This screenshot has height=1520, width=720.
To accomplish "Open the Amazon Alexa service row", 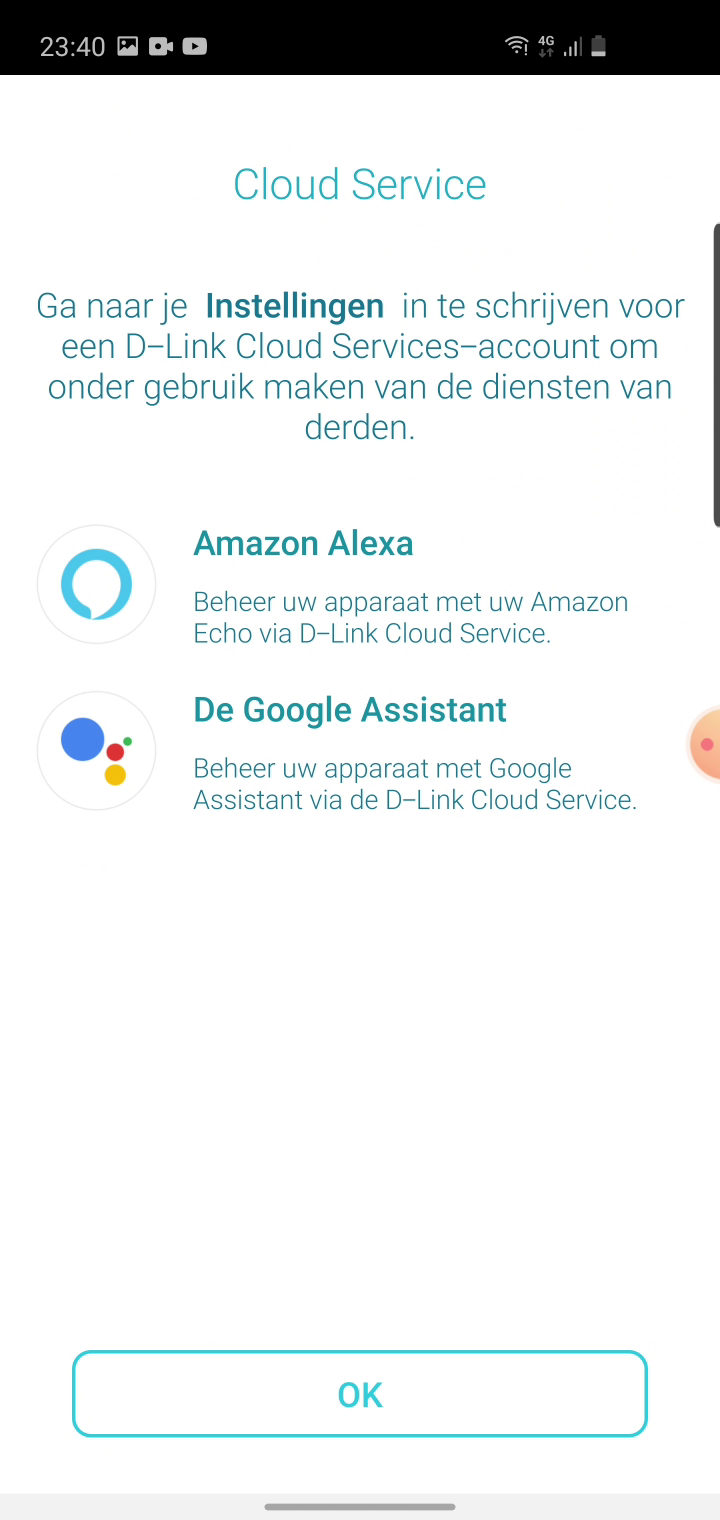I will pyautogui.click(x=360, y=585).
